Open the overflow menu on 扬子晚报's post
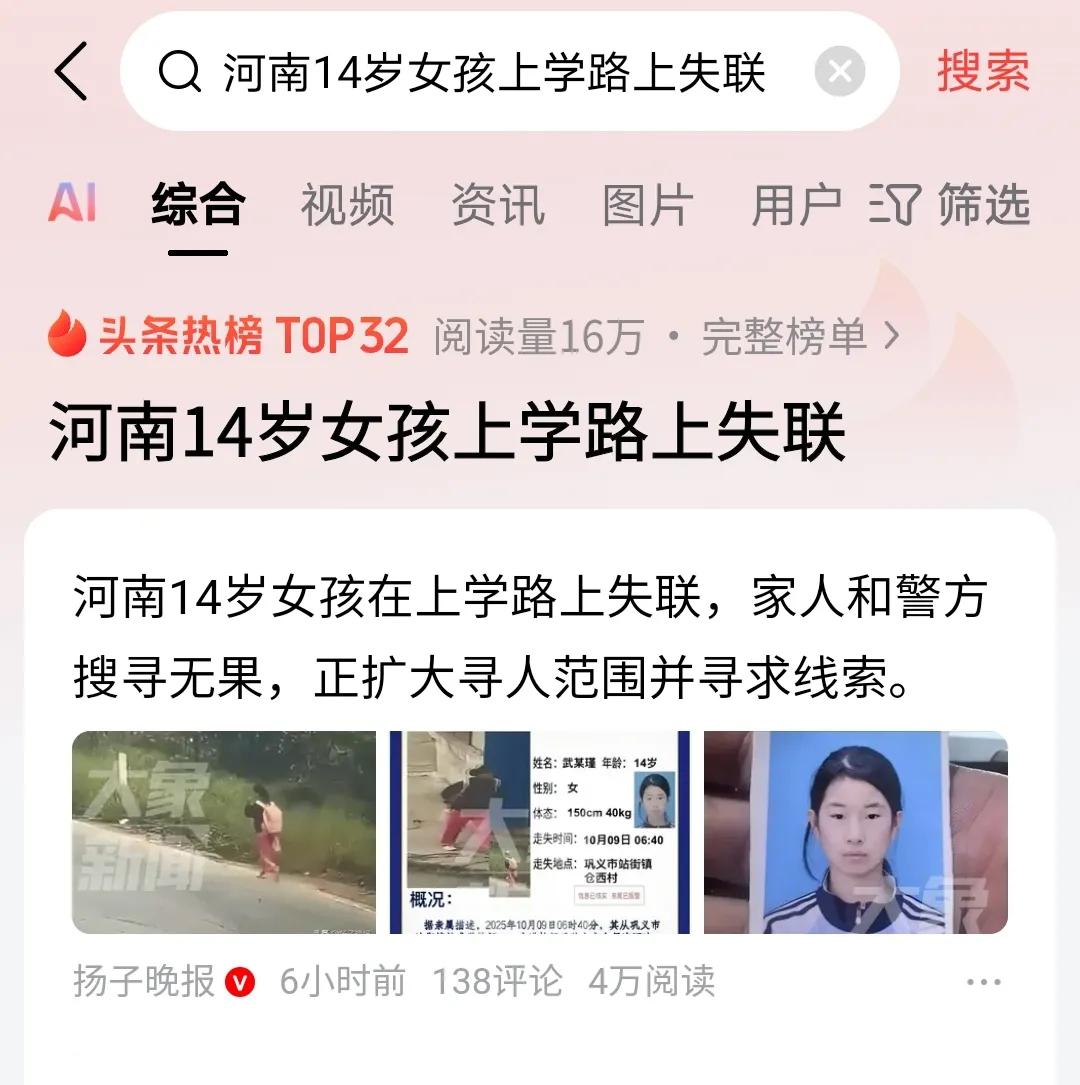 pos(984,982)
